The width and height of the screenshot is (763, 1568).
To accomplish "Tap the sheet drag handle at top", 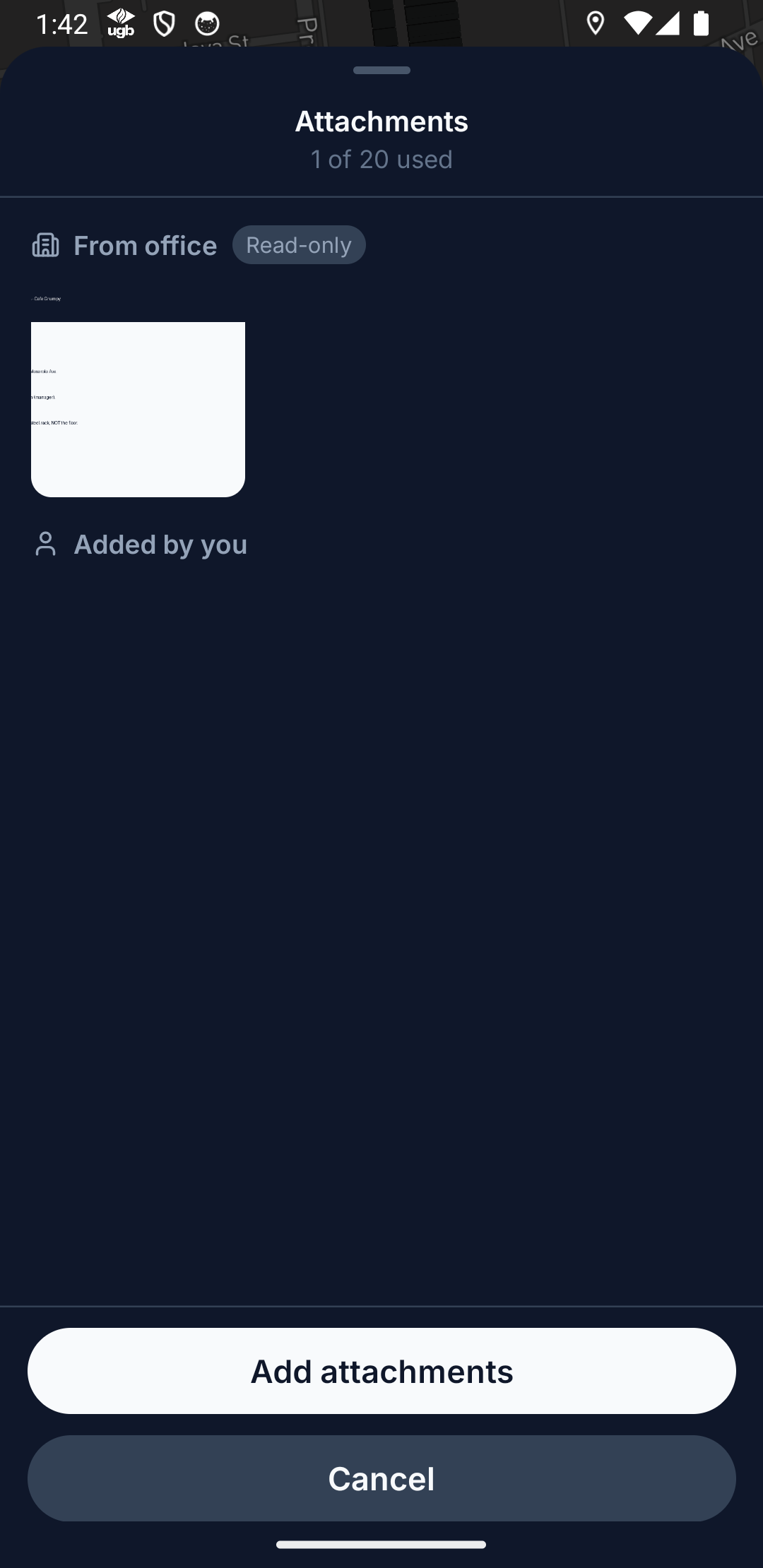I will tap(381, 70).
